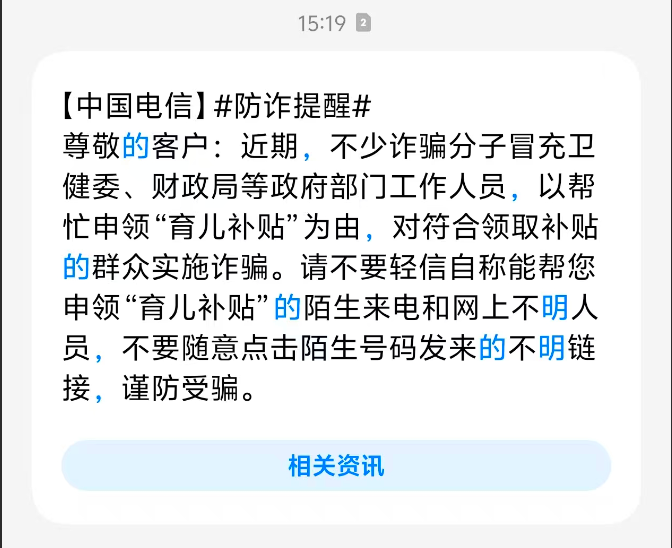Open the 相关资讯 button
The height and width of the screenshot is (548, 672).
pyautogui.click(x=336, y=466)
